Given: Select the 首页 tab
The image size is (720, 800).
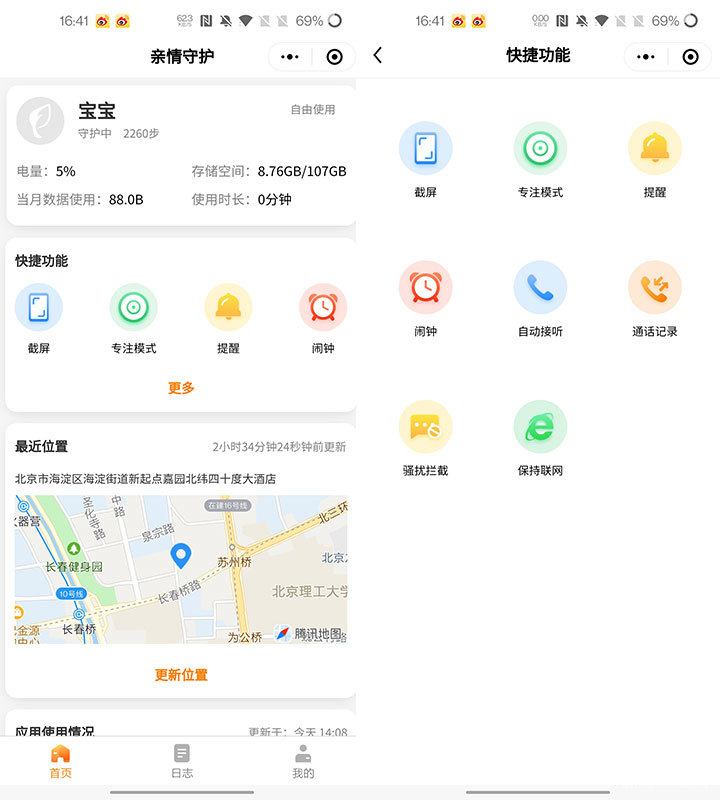Looking at the screenshot, I should [x=61, y=761].
